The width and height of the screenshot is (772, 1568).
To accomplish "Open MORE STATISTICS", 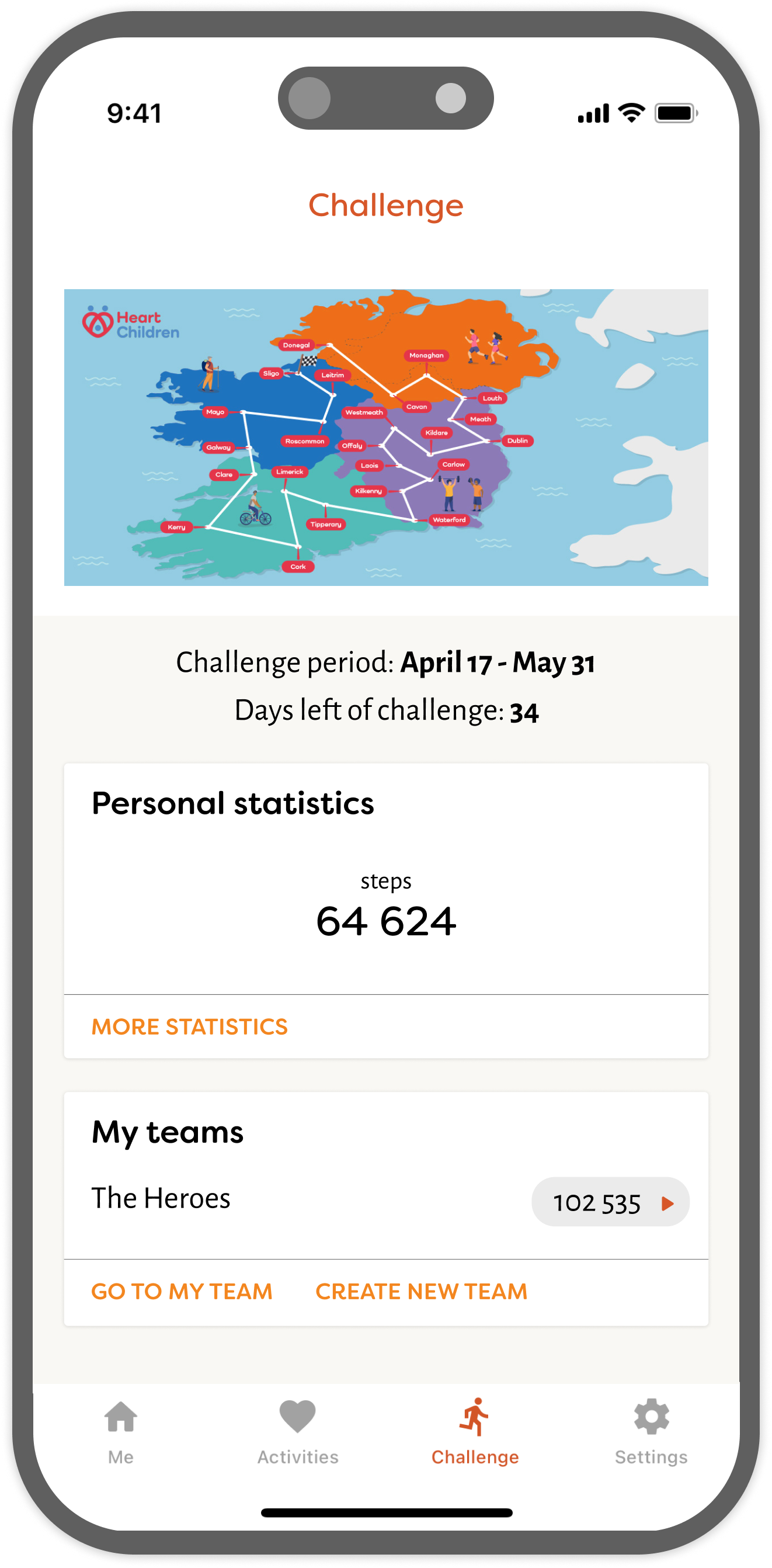I will (189, 1027).
